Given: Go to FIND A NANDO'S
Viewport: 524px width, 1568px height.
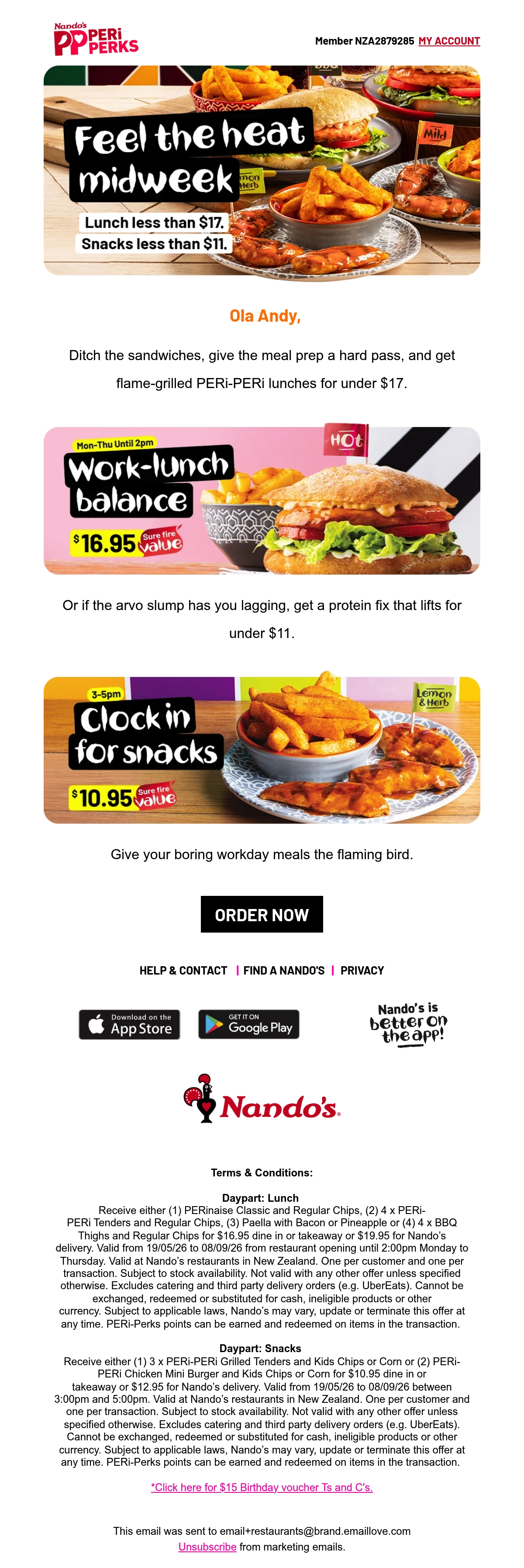Looking at the screenshot, I should pyautogui.click(x=284, y=970).
